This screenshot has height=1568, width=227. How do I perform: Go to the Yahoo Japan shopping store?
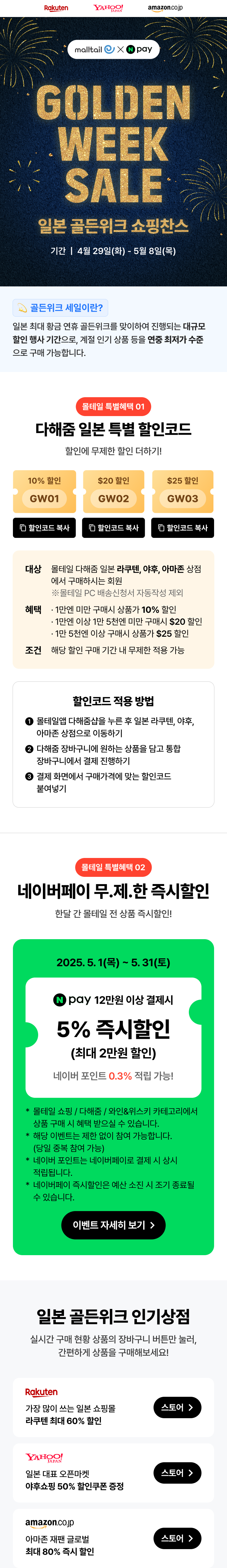click(177, 1472)
